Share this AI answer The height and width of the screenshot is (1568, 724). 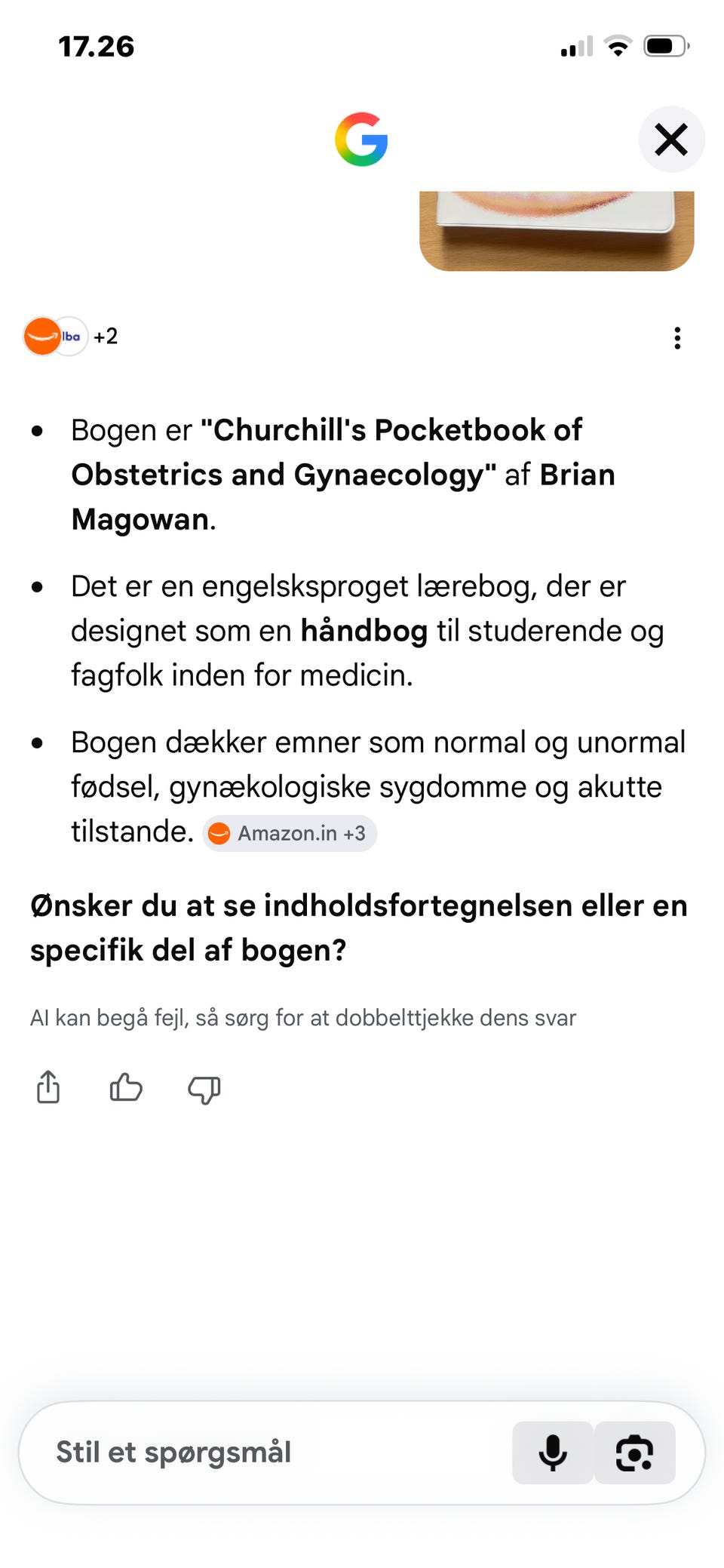point(48,1087)
